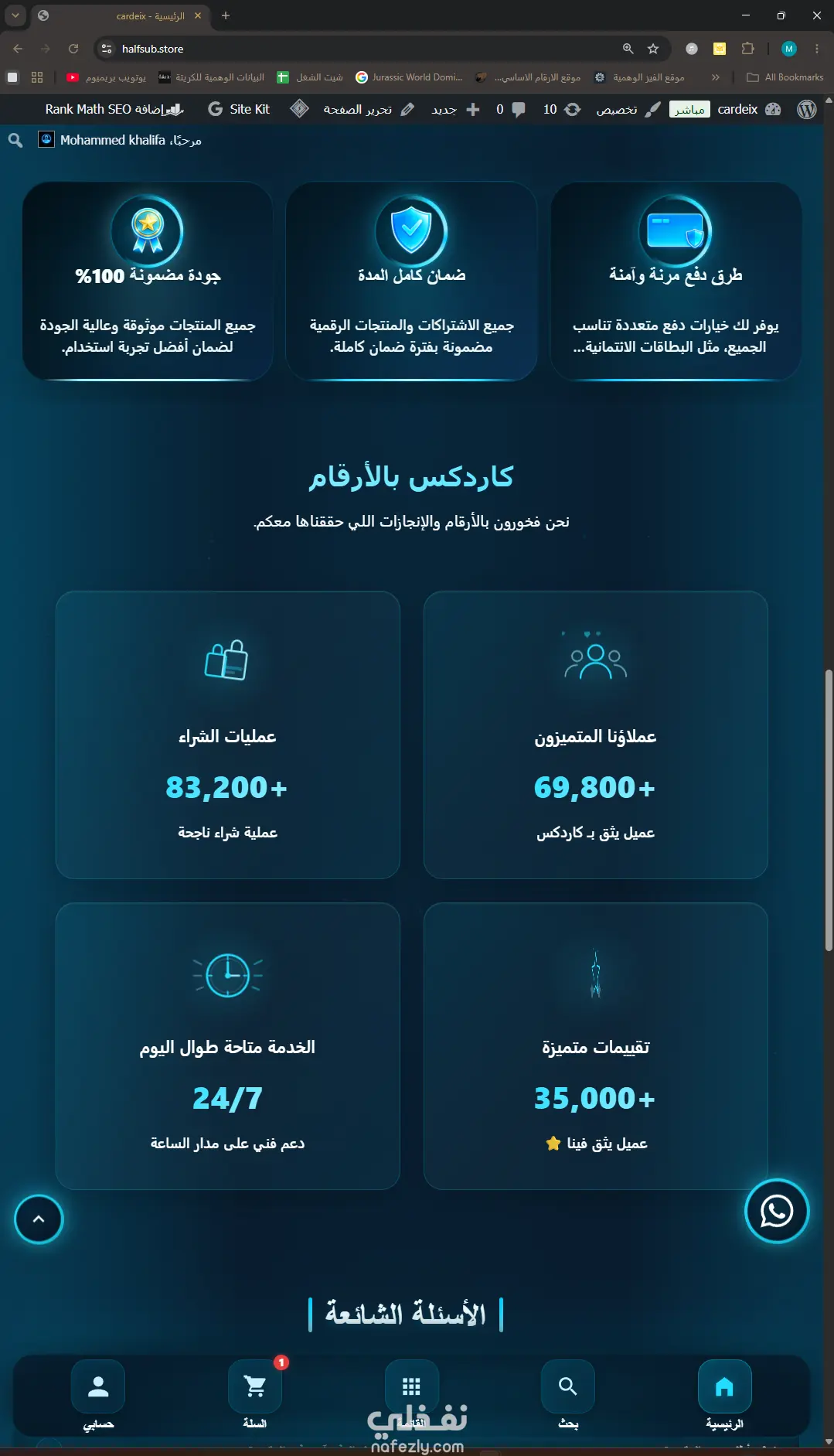This screenshot has width=834, height=1456.
Task: Tap the scroll-to-top arrow button
Action: coord(39,1219)
